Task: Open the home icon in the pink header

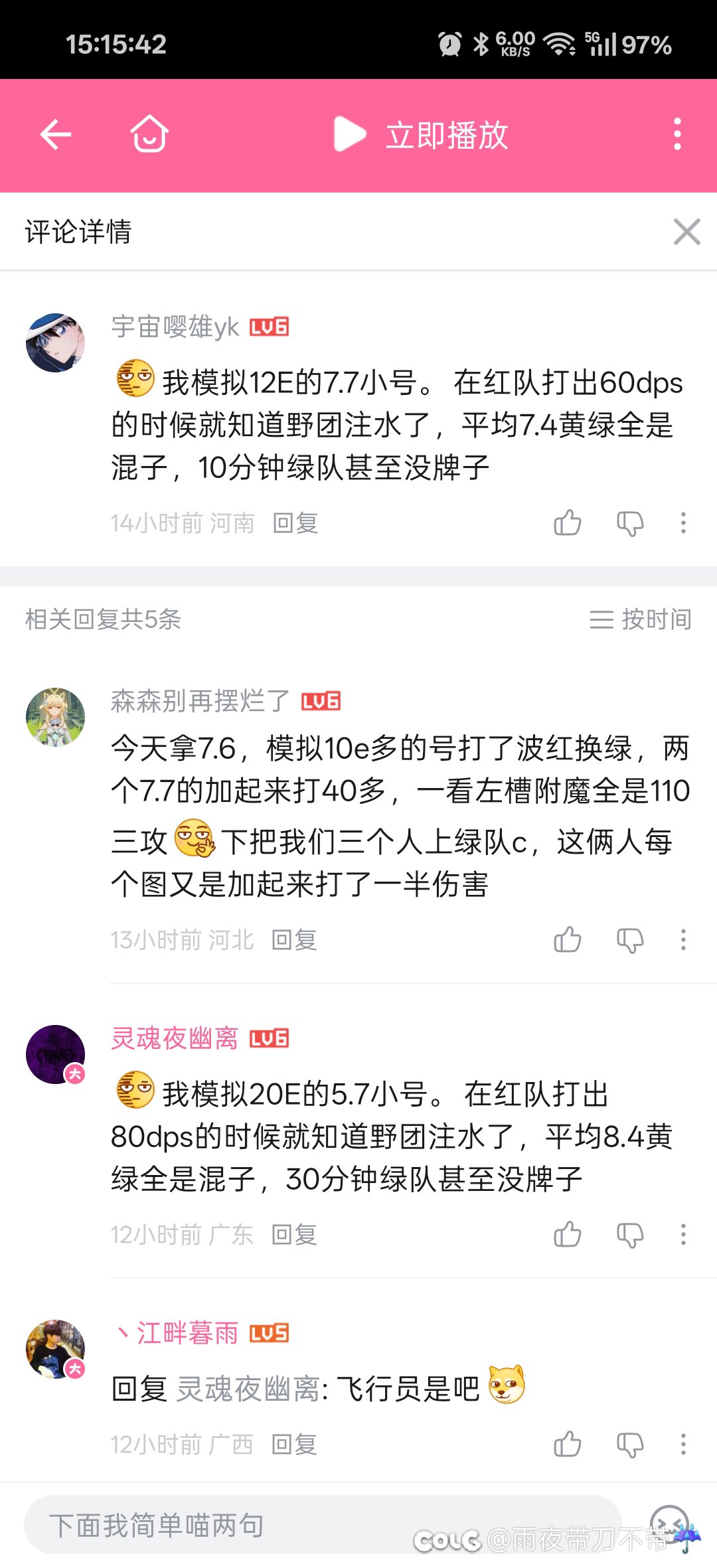Action: pos(149,135)
